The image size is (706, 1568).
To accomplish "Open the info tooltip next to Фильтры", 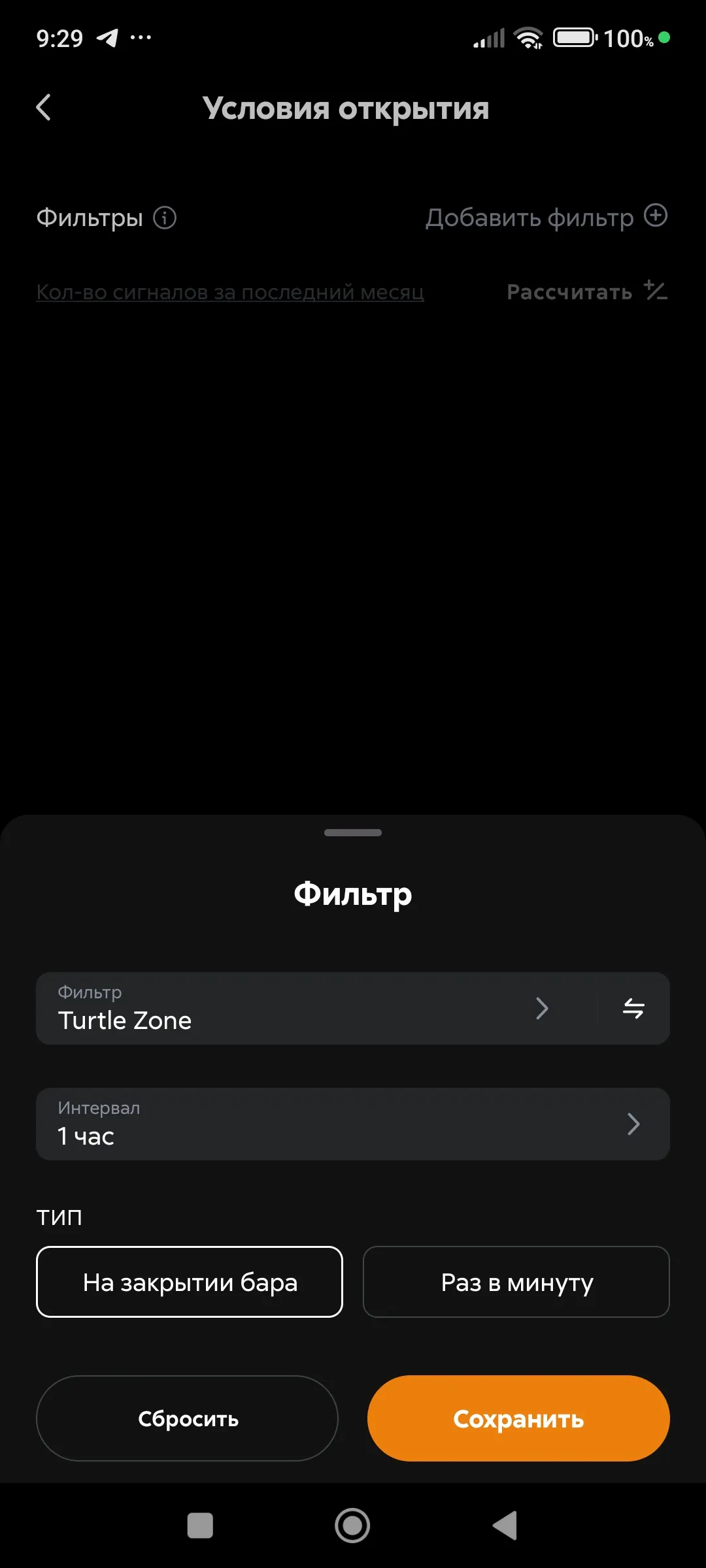I will pyautogui.click(x=163, y=218).
